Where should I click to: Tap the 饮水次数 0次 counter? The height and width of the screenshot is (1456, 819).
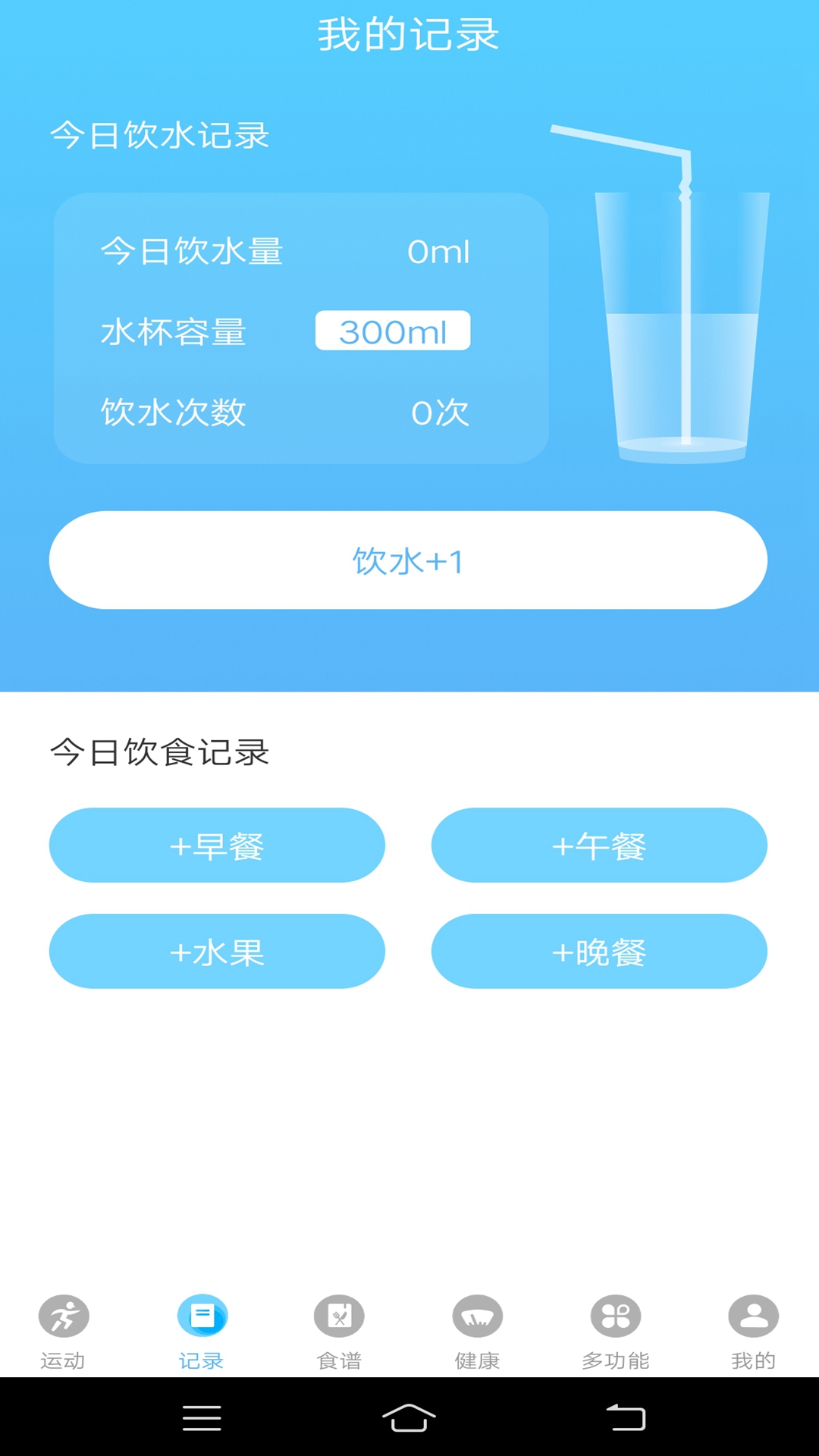point(440,411)
